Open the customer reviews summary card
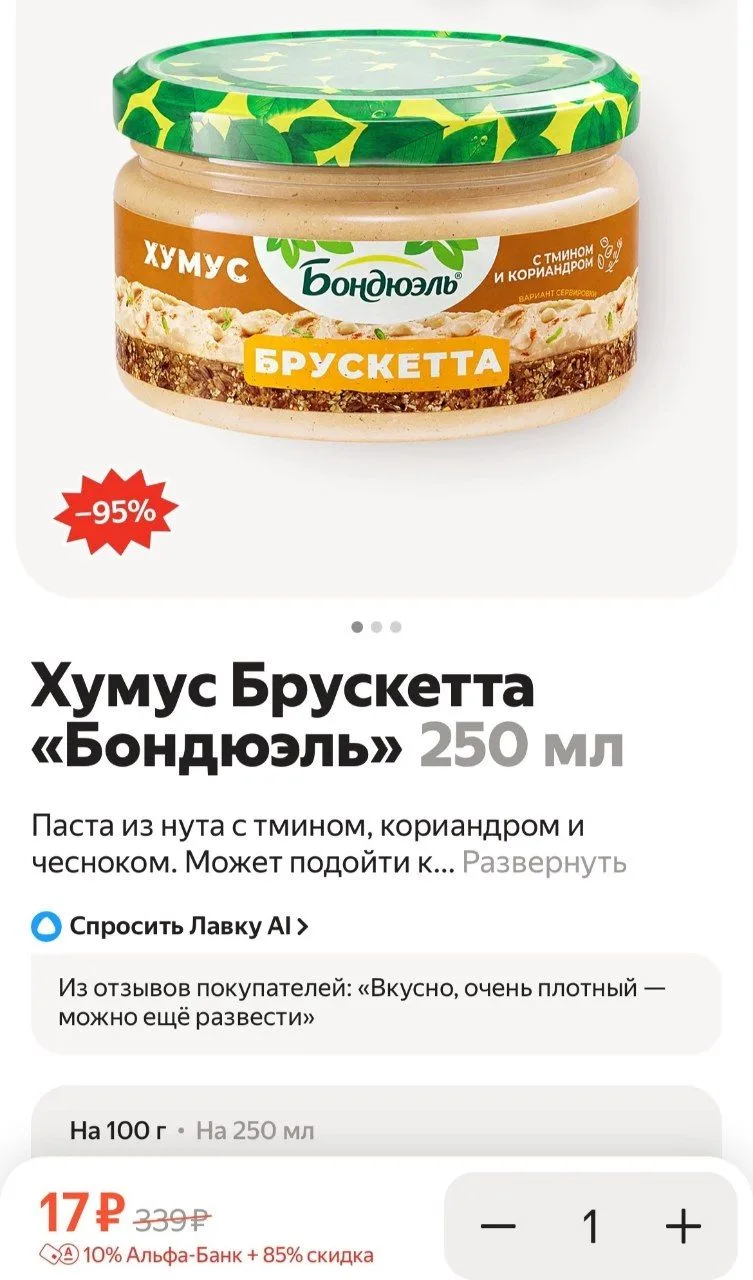This screenshot has width=753, height=1280. pyautogui.click(x=376, y=1003)
